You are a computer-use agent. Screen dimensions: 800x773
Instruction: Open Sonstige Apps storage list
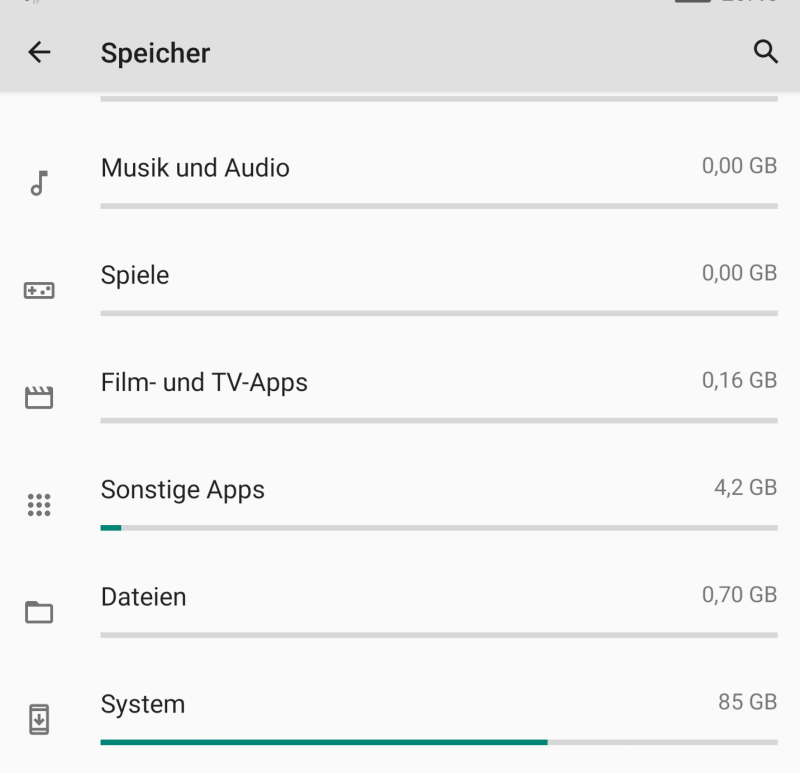tap(183, 490)
